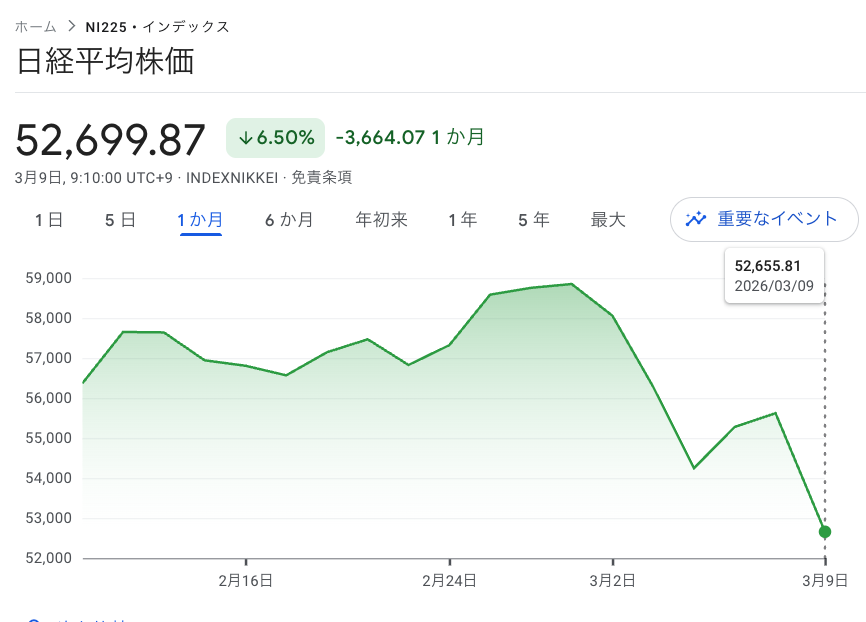Switch to 年初来 range
The width and height of the screenshot is (866, 622).
click(x=381, y=220)
